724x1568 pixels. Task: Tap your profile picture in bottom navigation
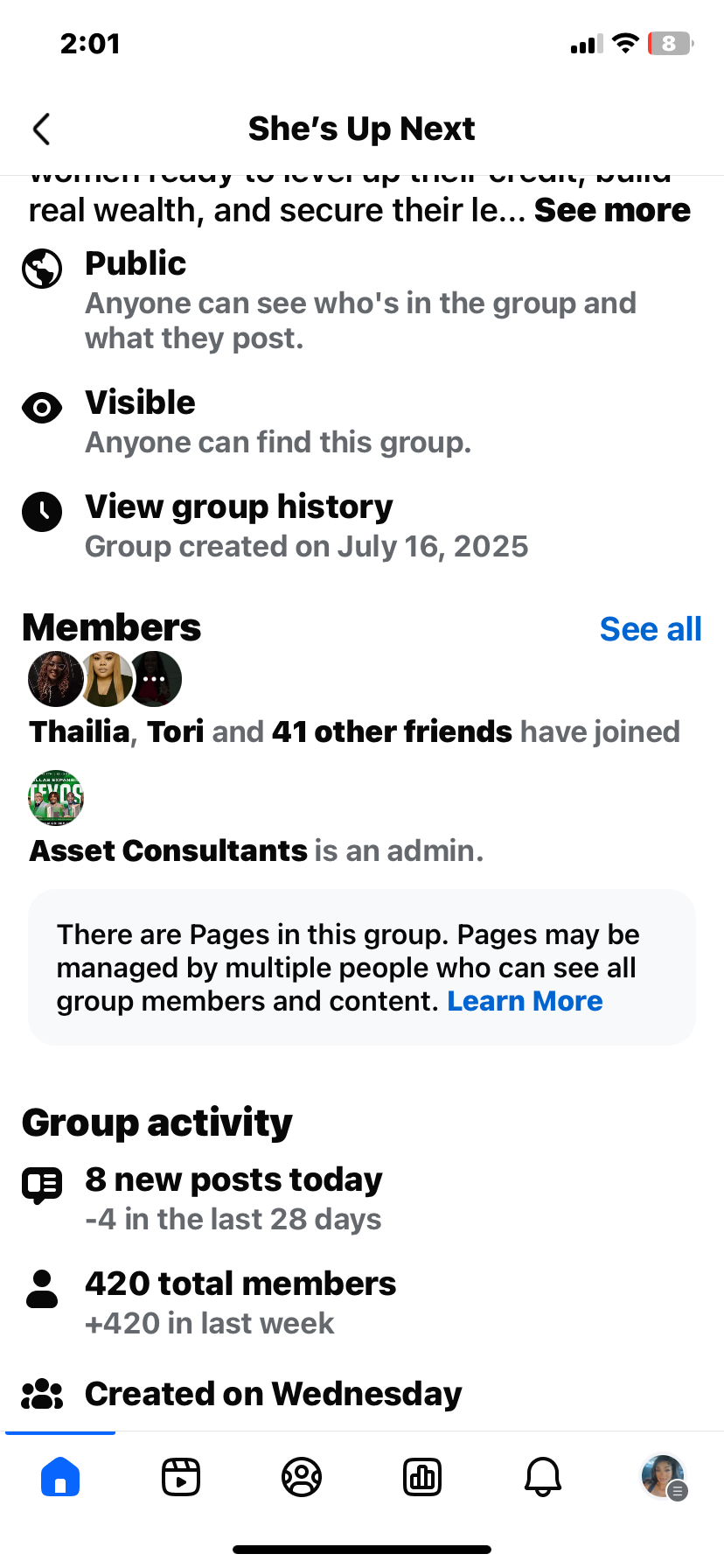pos(663,1477)
